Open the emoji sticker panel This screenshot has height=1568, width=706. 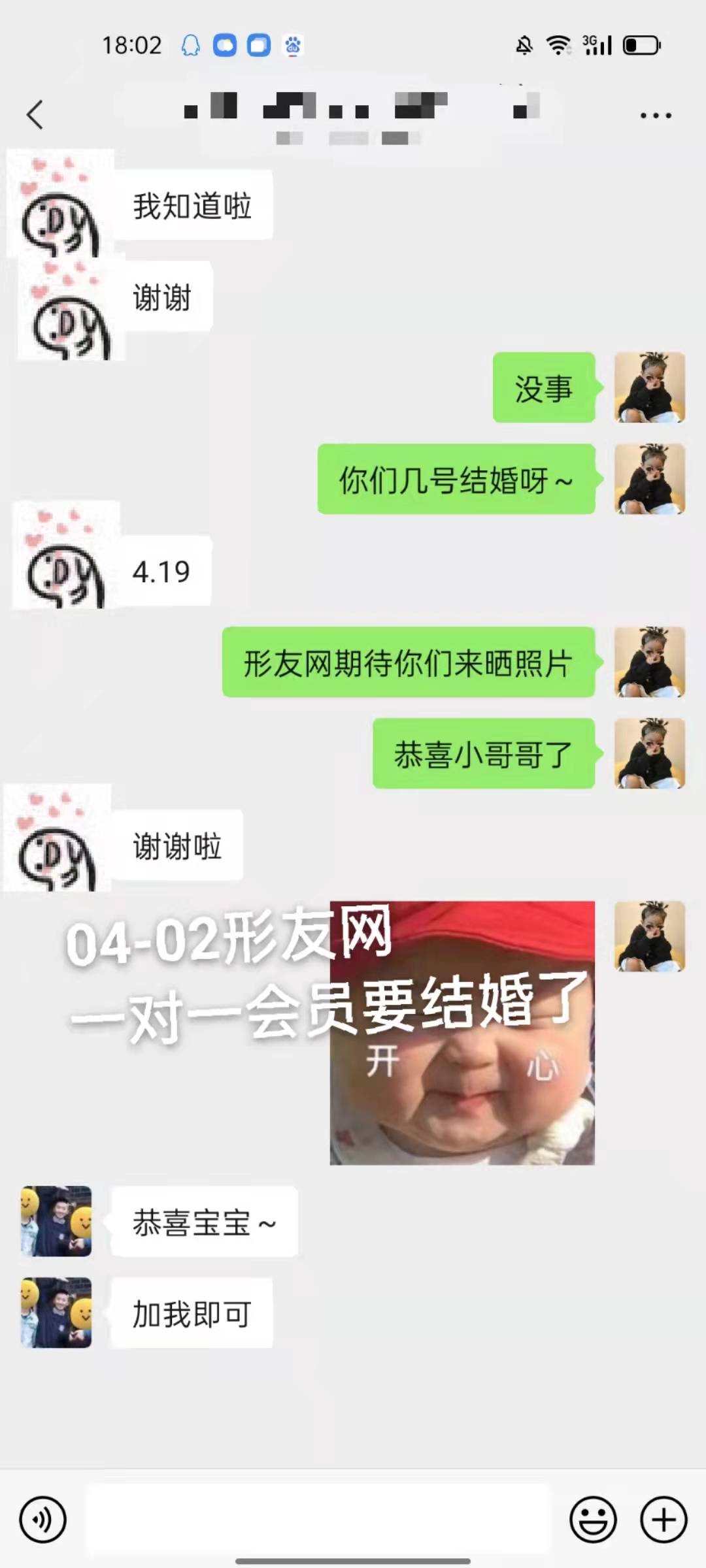point(593,1520)
